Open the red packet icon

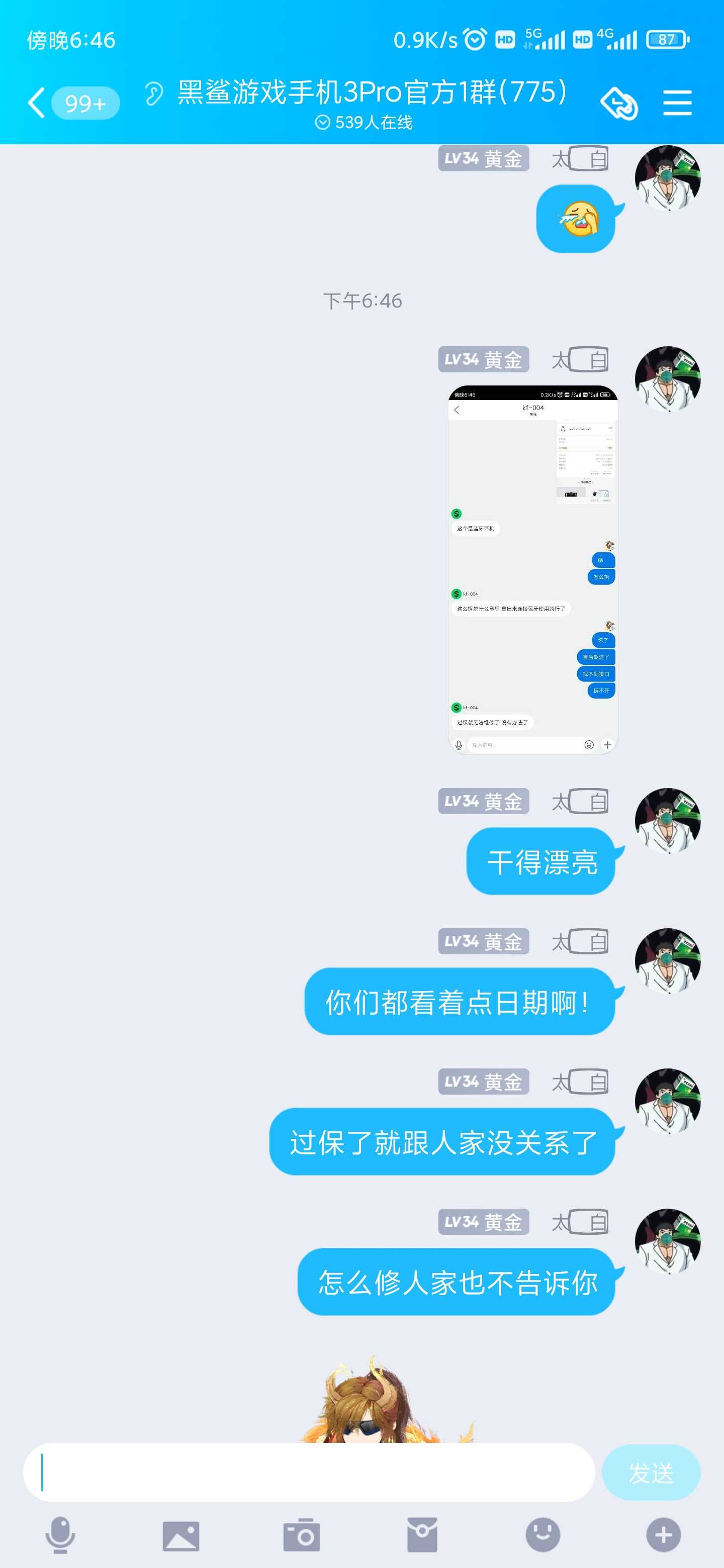point(422,1534)
